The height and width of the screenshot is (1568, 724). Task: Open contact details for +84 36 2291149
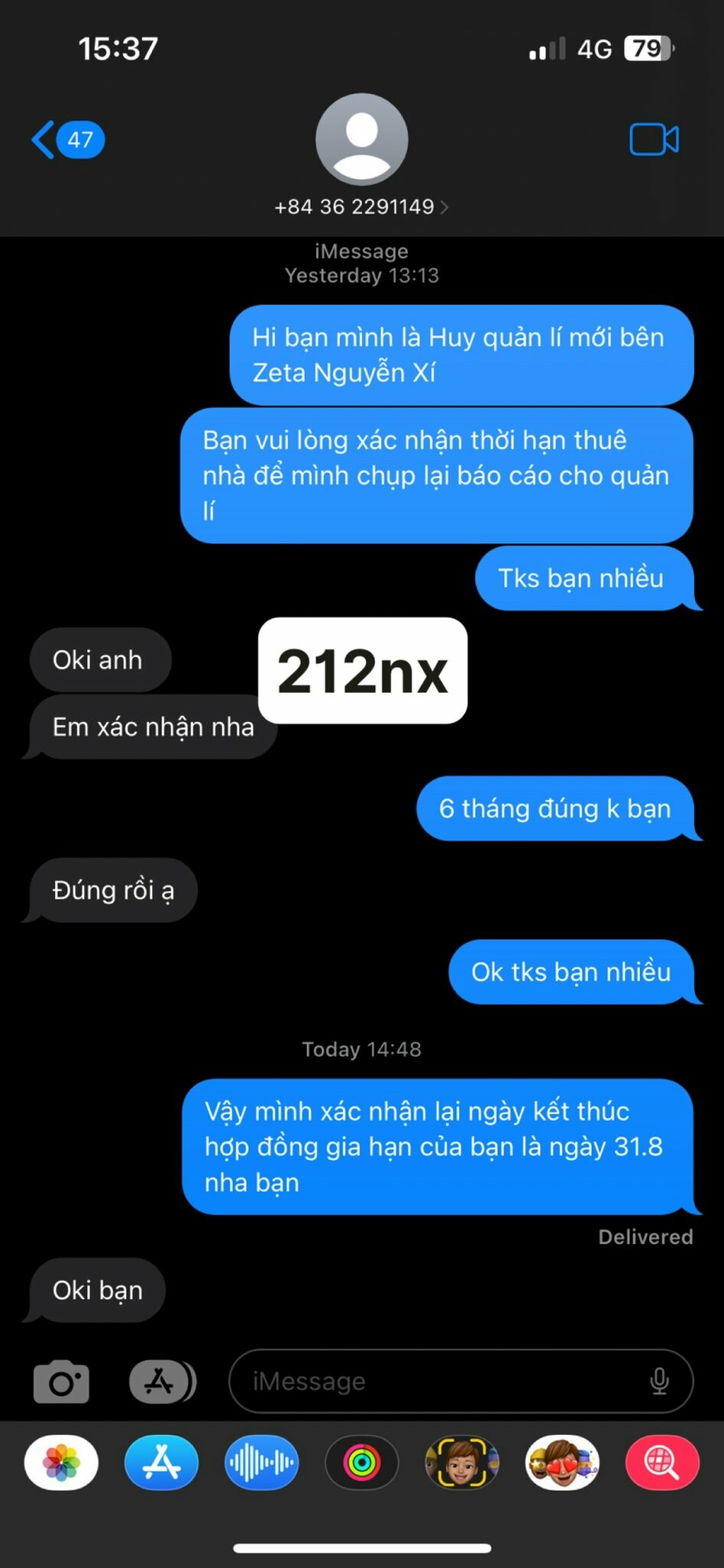coord(361,207)
